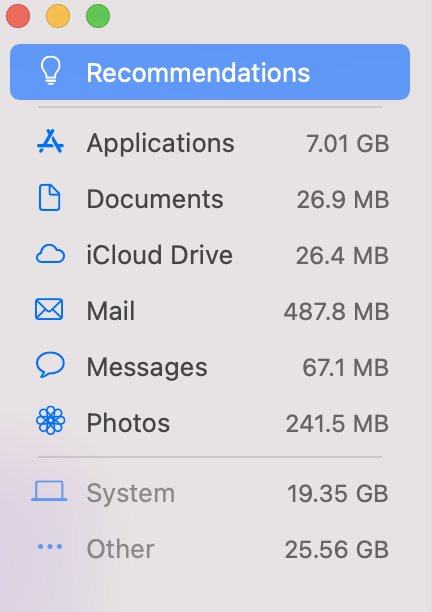The height and width of the screenshot is (612, 432).
Task: Close the window with the red button
Action: 18,16
